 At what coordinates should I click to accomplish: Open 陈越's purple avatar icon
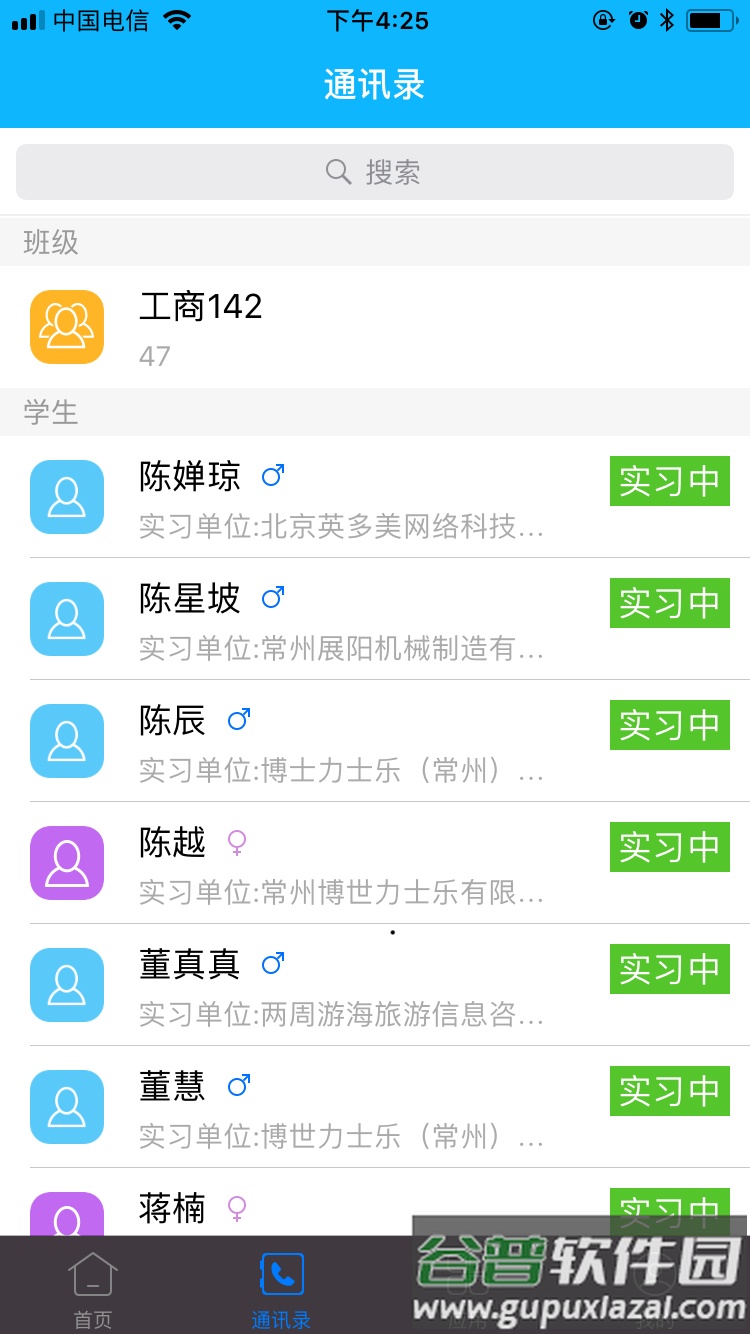point(66,863)
